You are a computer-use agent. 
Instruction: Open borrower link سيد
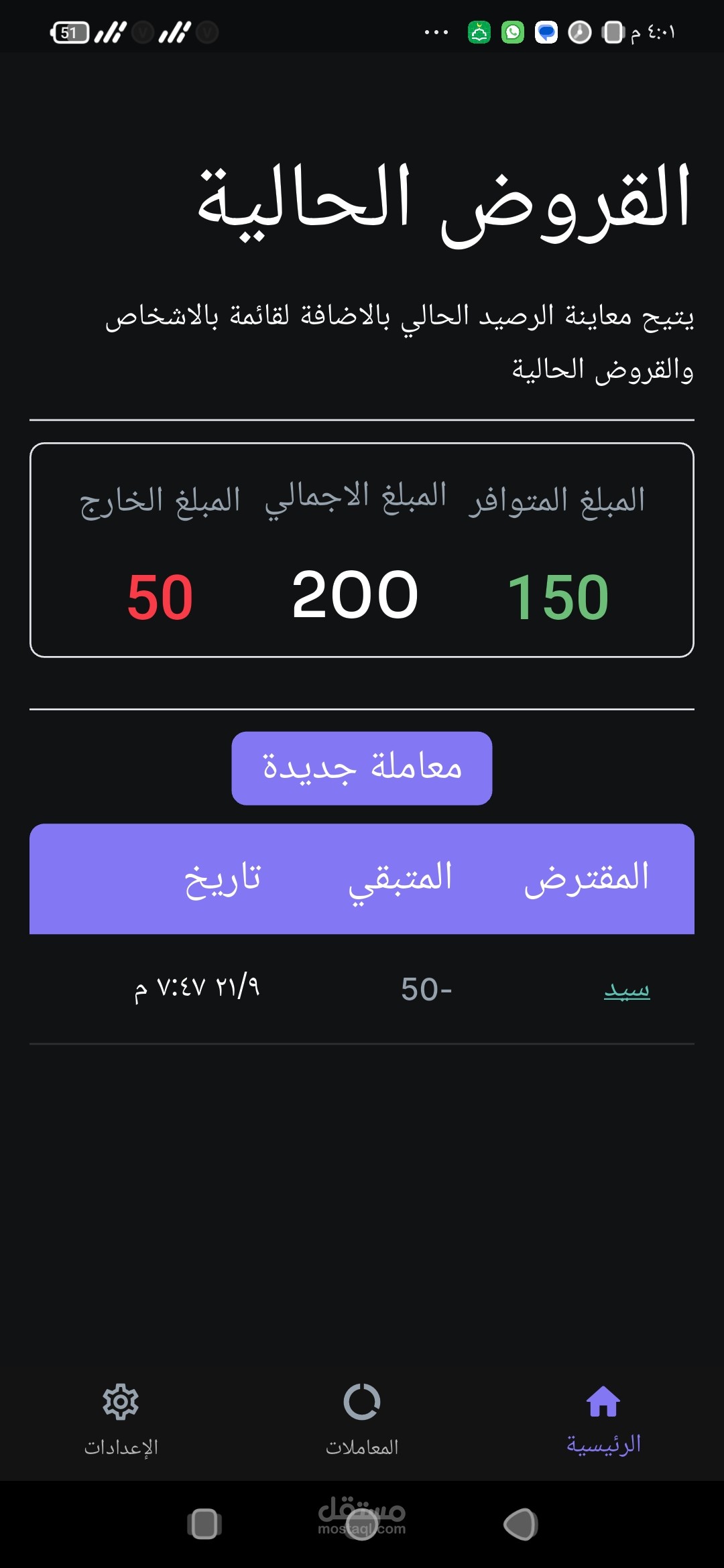point(627,989)
